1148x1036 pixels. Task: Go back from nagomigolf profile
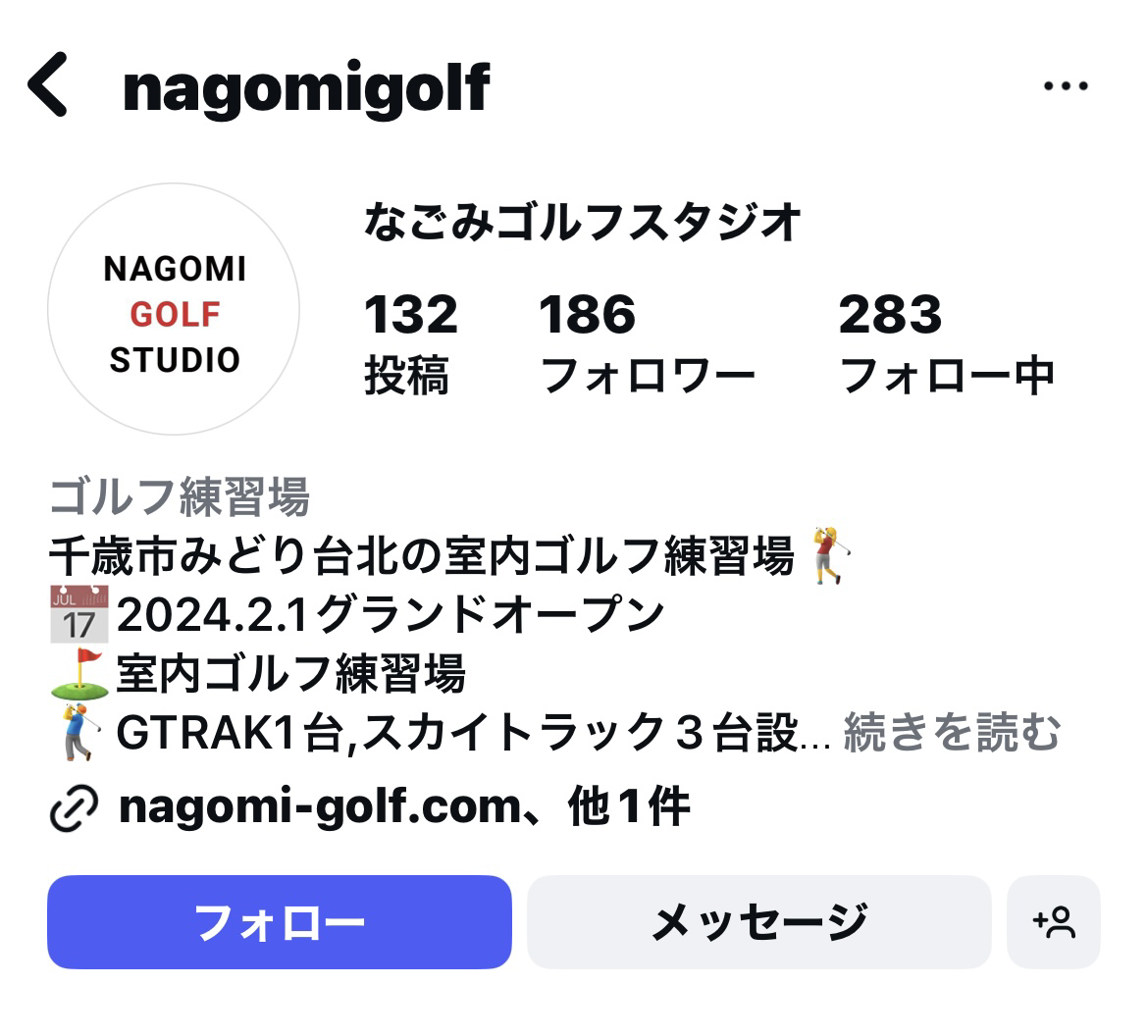47,86
